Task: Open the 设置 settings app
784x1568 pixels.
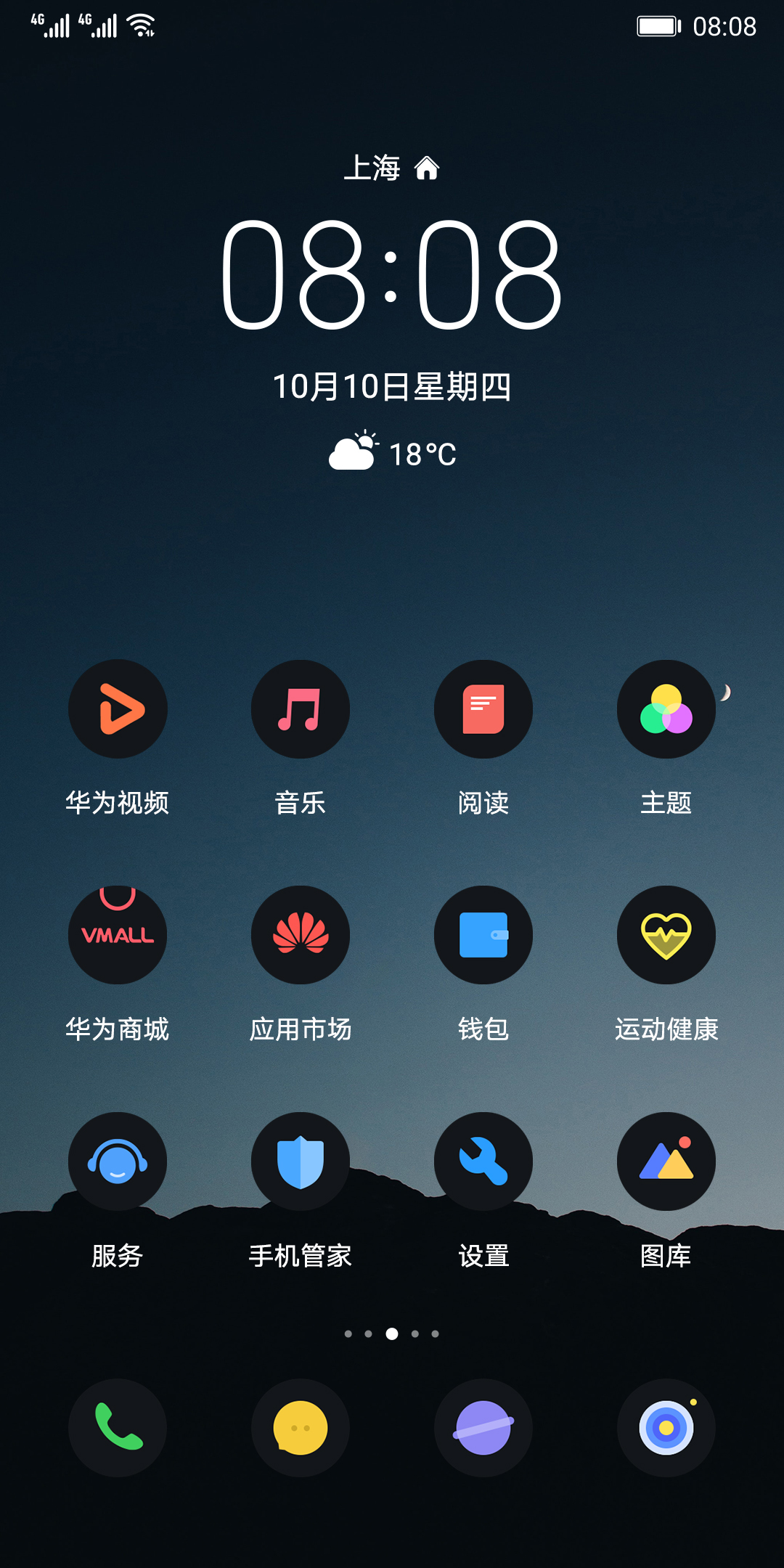Action: [x=483, y=1161]
